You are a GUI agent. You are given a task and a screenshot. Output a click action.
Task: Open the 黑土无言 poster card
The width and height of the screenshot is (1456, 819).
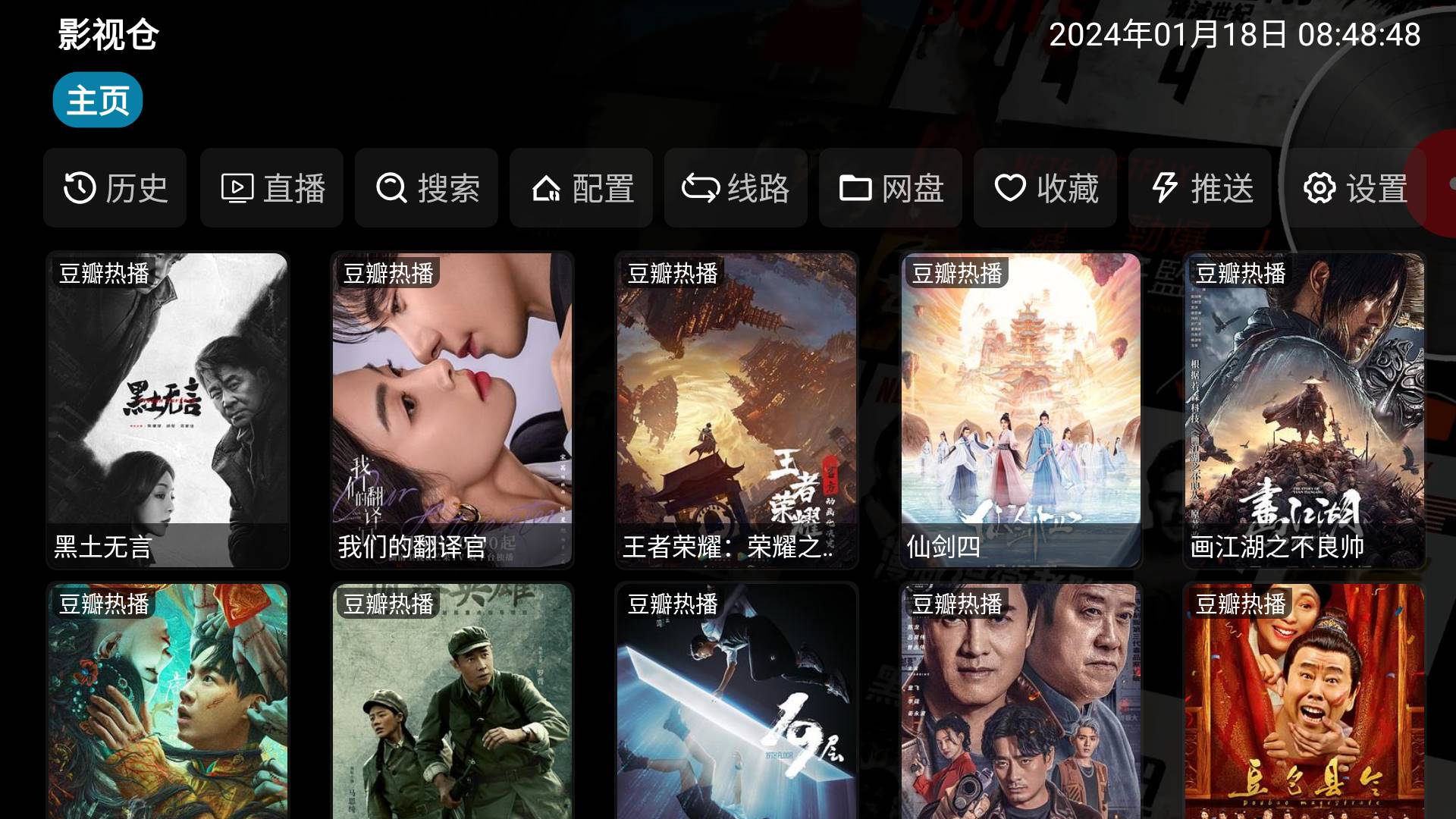[x=168, y=409]
